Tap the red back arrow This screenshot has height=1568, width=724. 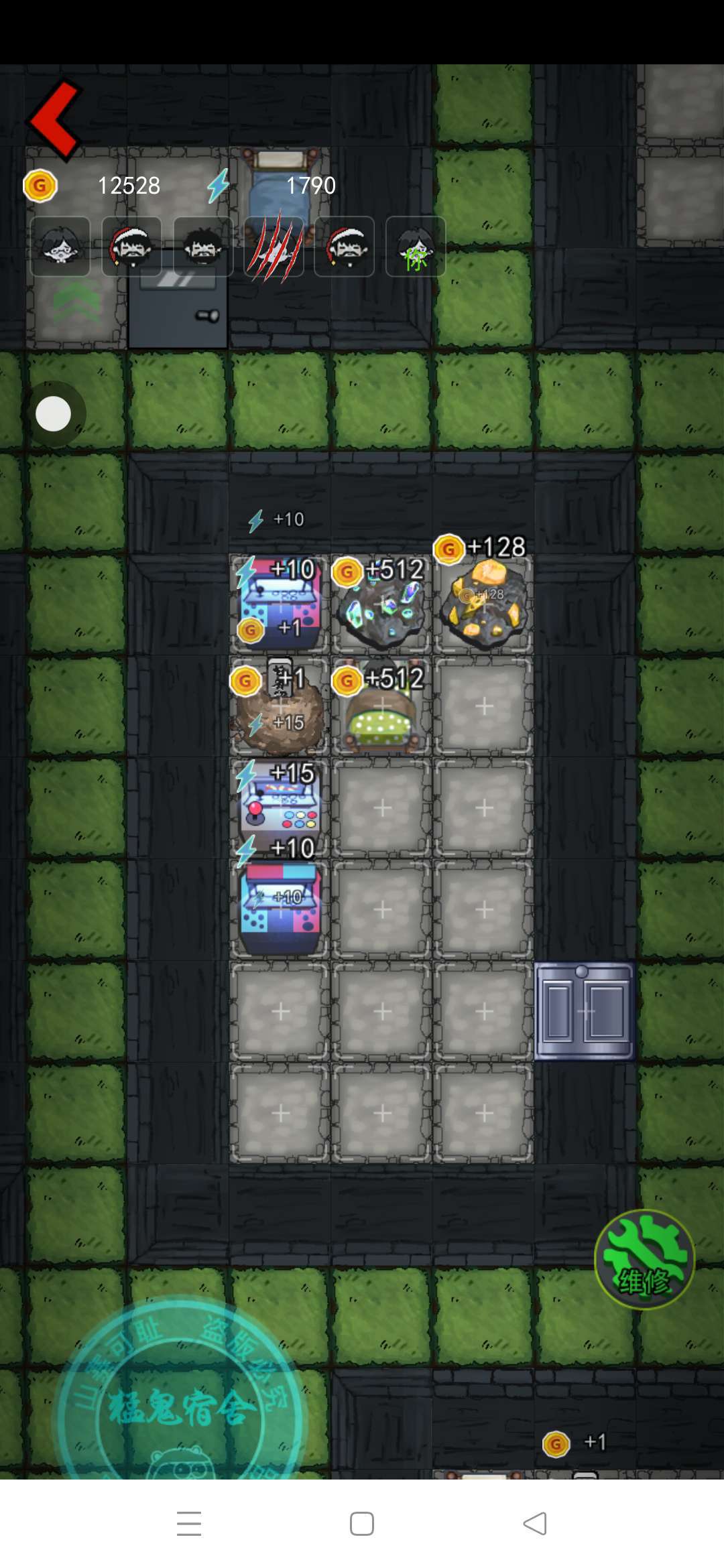pos(55,121)
